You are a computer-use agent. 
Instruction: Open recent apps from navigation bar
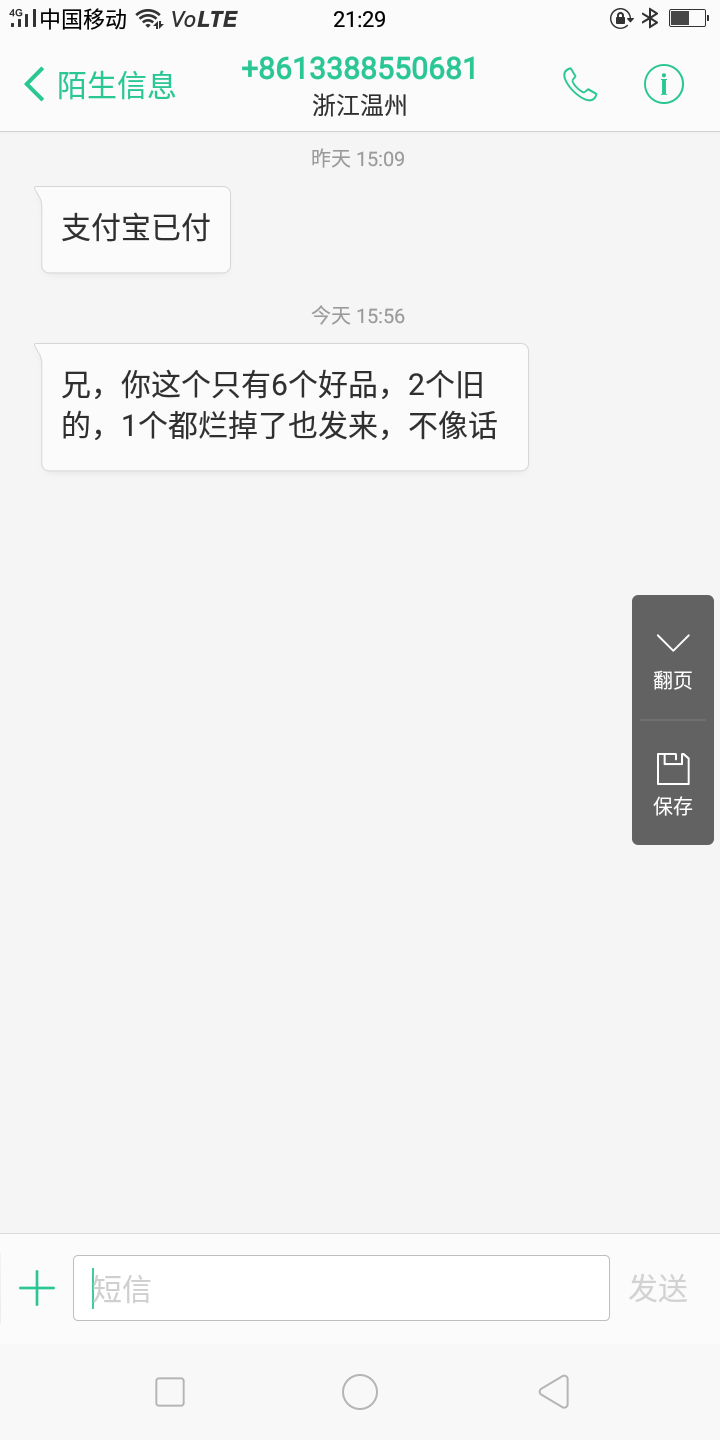coord(170,1392)
